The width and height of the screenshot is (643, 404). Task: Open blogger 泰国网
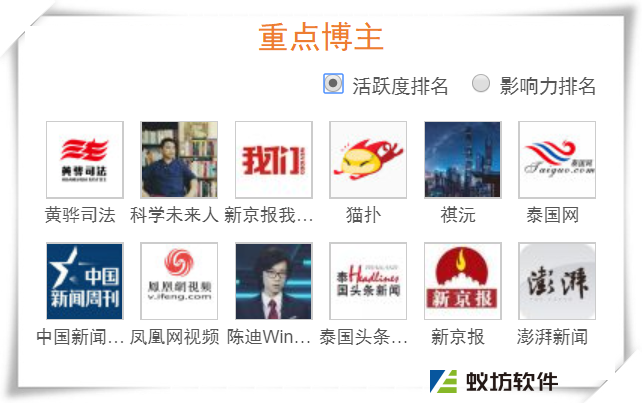click(557, 160)
